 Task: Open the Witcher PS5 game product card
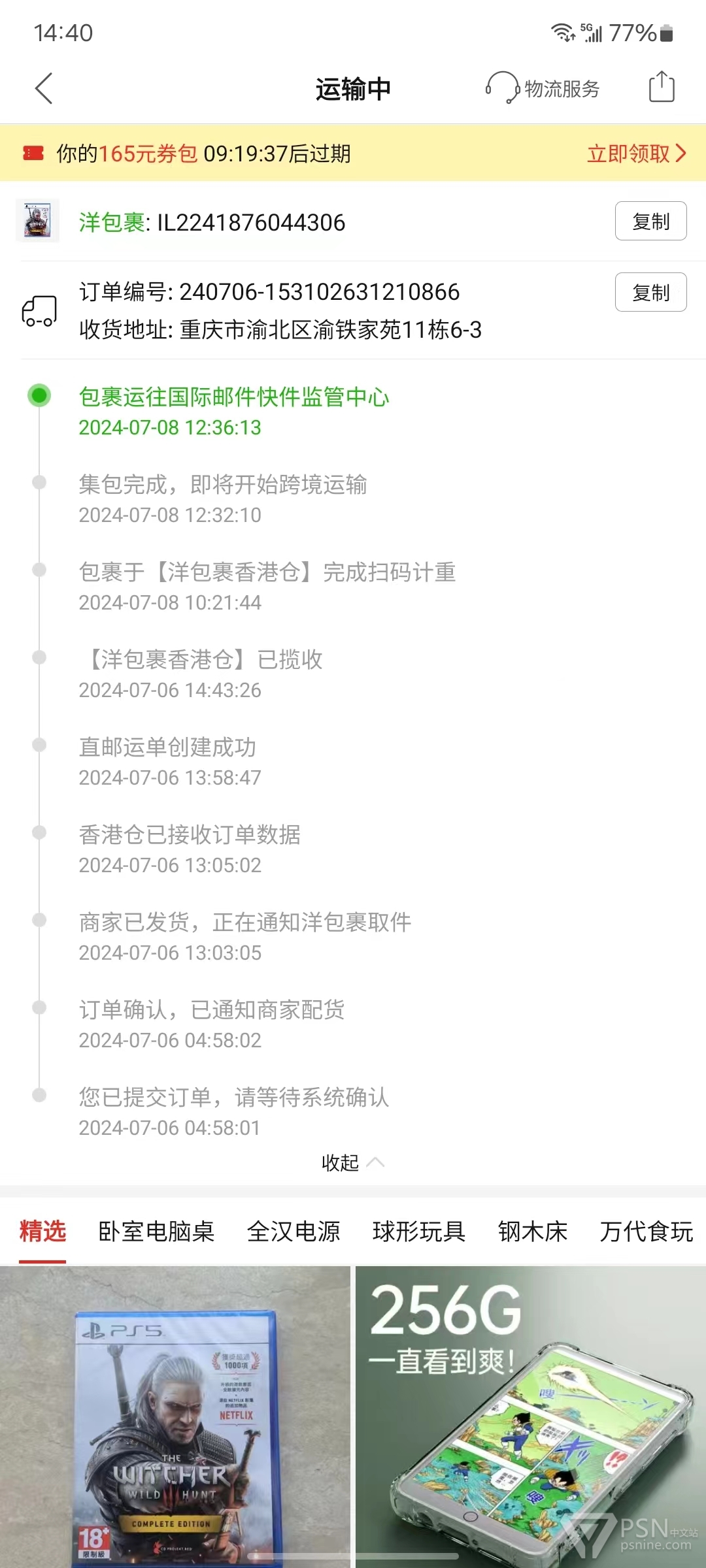coord(175,1416)
